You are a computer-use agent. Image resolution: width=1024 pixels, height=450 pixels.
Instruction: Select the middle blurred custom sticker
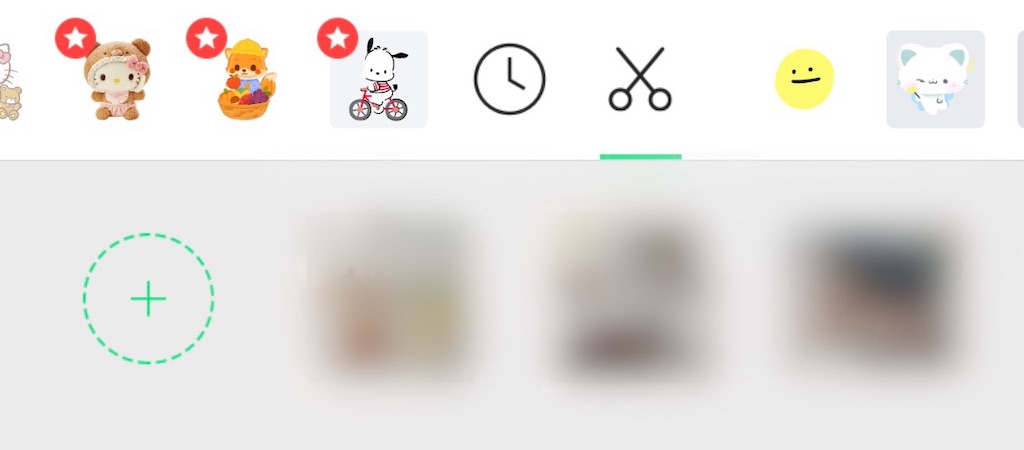[628, 298]
